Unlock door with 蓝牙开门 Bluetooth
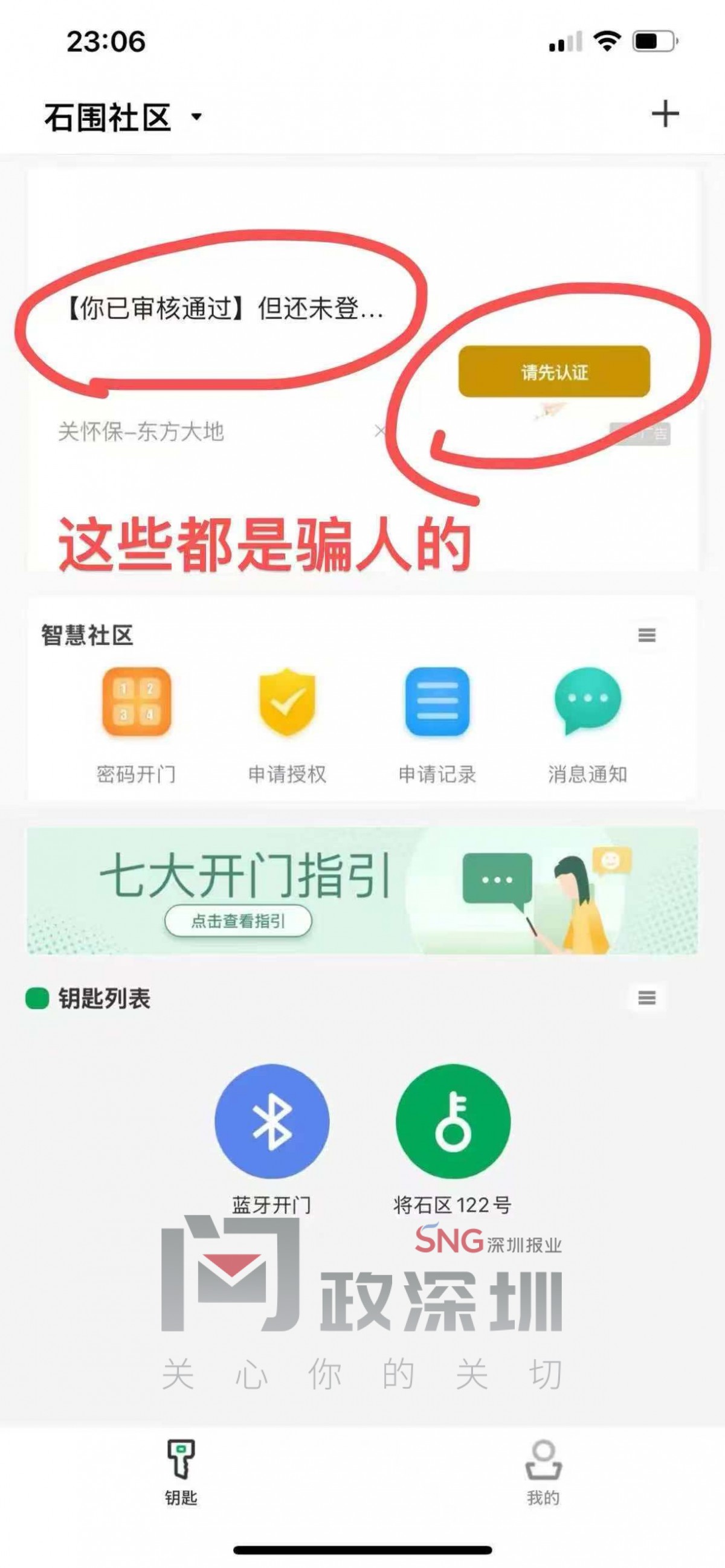Screen dimensions: 725x1568 271,1121
